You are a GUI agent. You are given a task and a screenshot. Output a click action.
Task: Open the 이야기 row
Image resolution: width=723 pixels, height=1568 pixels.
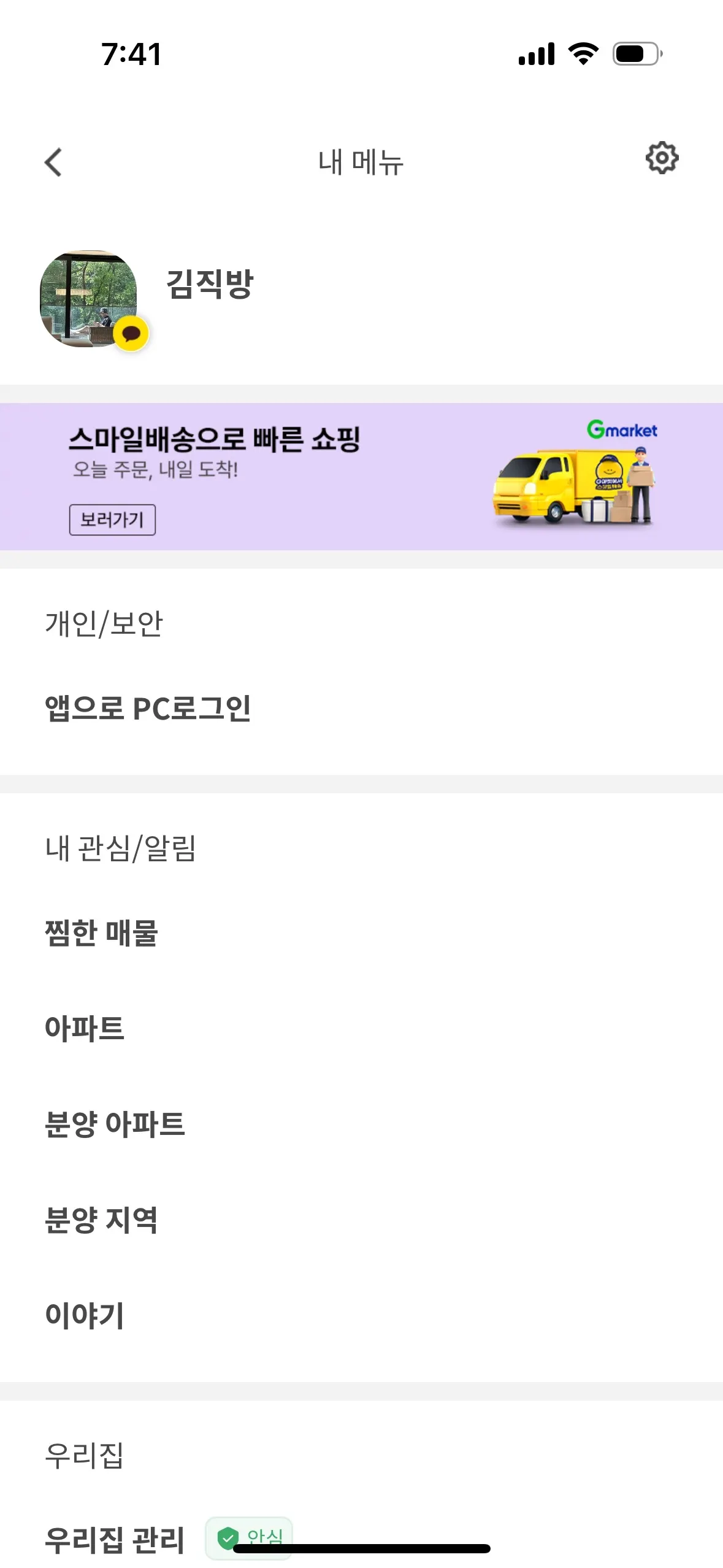(x=85, y=1316)
